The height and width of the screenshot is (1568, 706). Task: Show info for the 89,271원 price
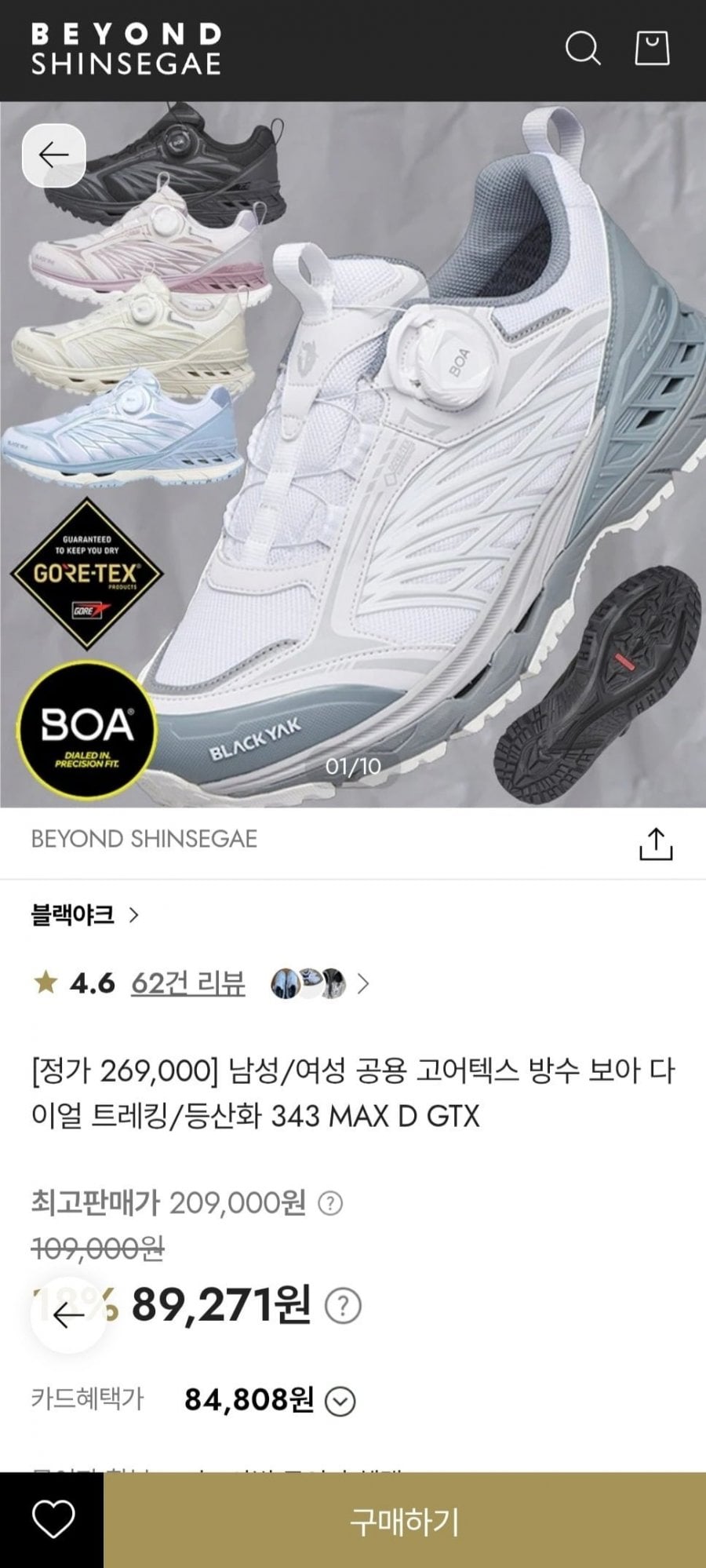point(343,1307)
